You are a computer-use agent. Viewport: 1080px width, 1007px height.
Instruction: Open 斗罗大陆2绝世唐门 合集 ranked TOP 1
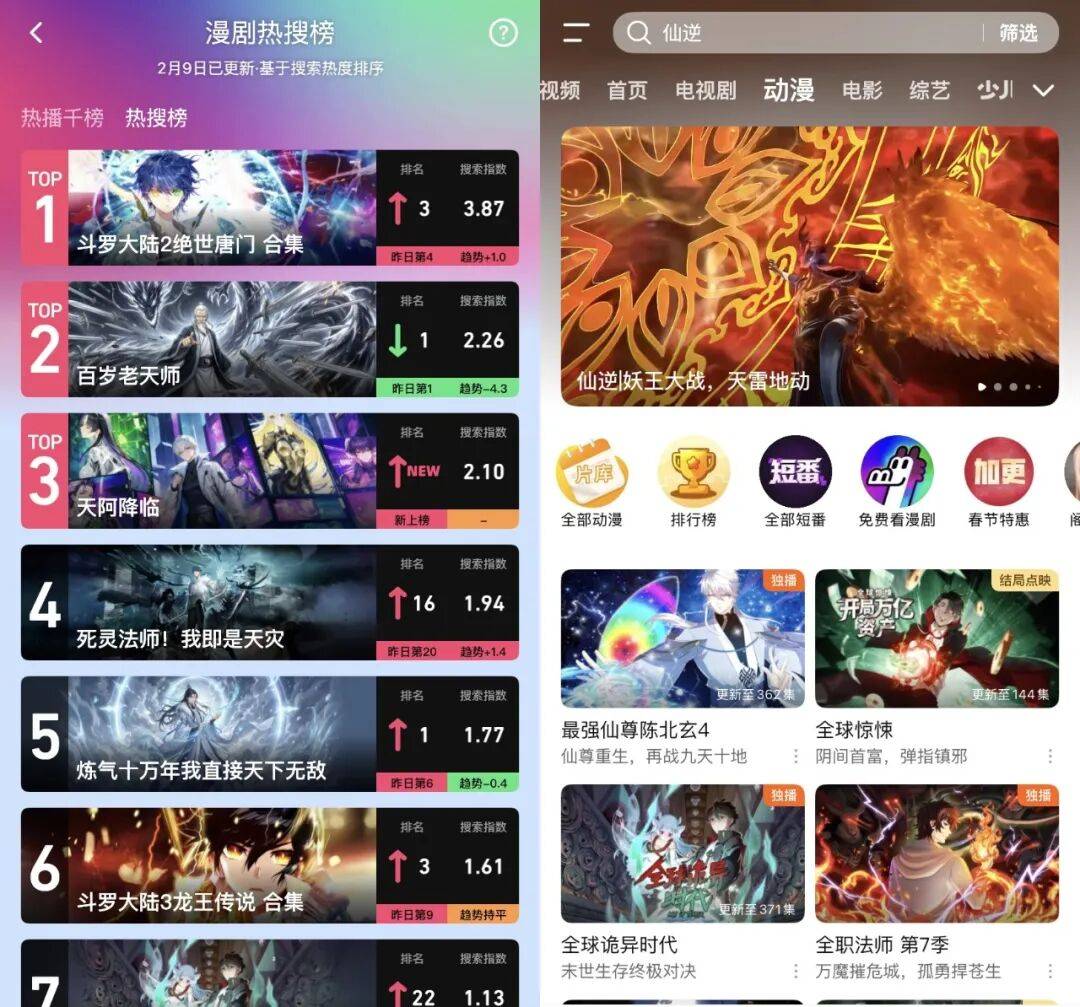222,208
